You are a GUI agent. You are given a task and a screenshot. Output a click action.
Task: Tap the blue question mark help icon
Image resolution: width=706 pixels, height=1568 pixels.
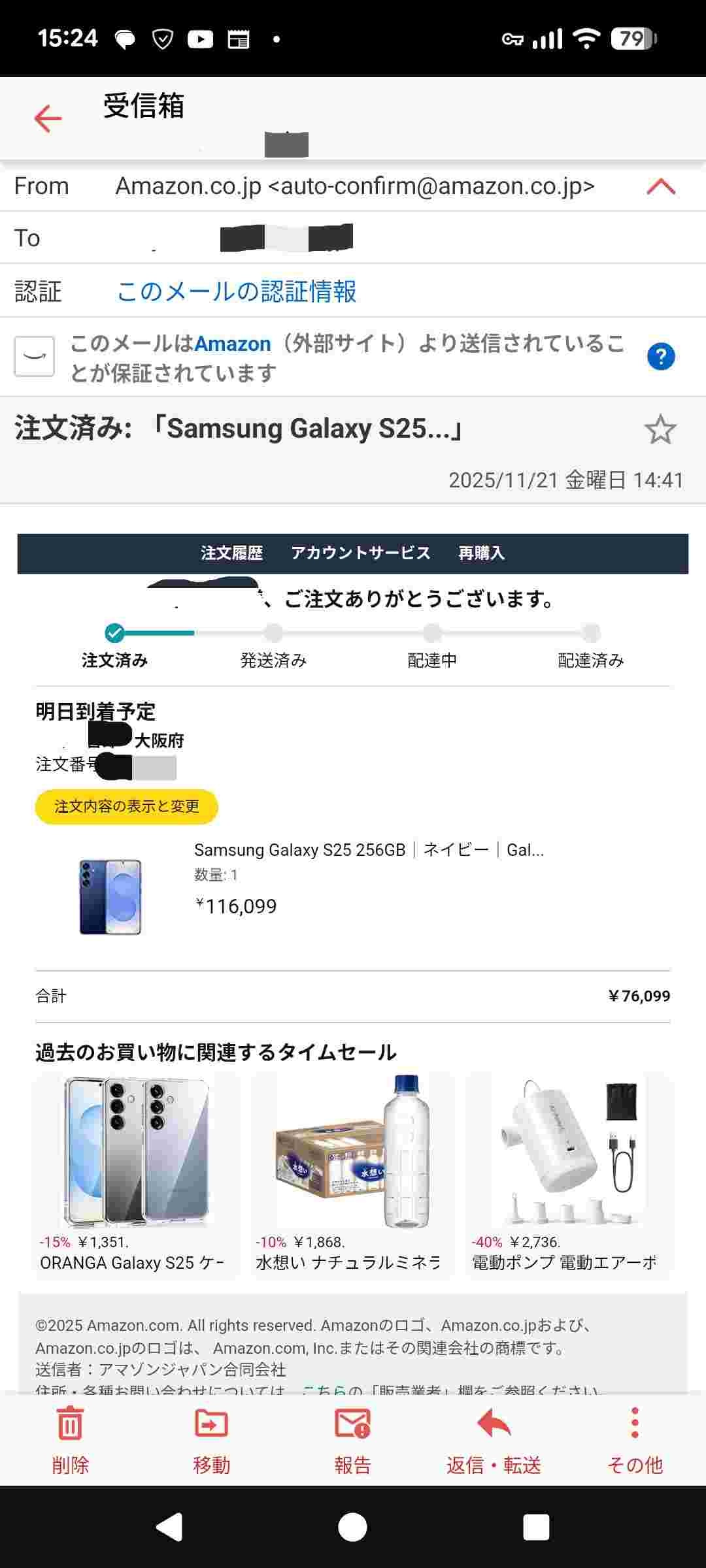[660, 357]
